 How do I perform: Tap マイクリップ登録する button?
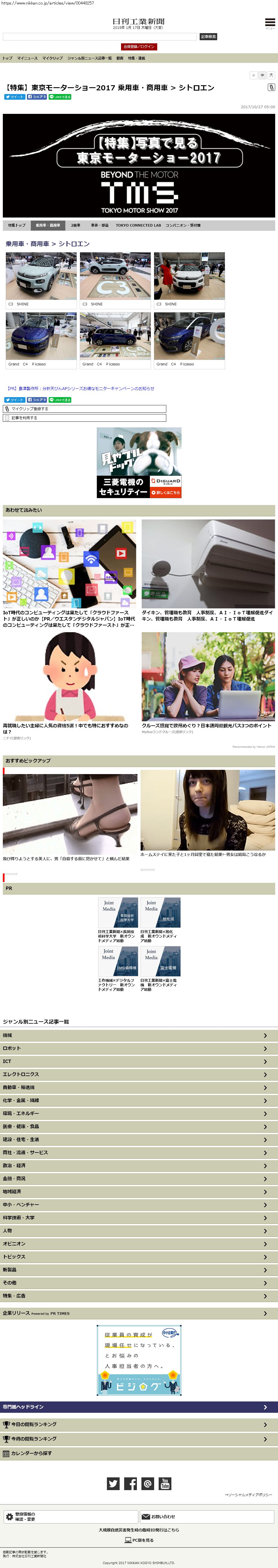point(85,409)
